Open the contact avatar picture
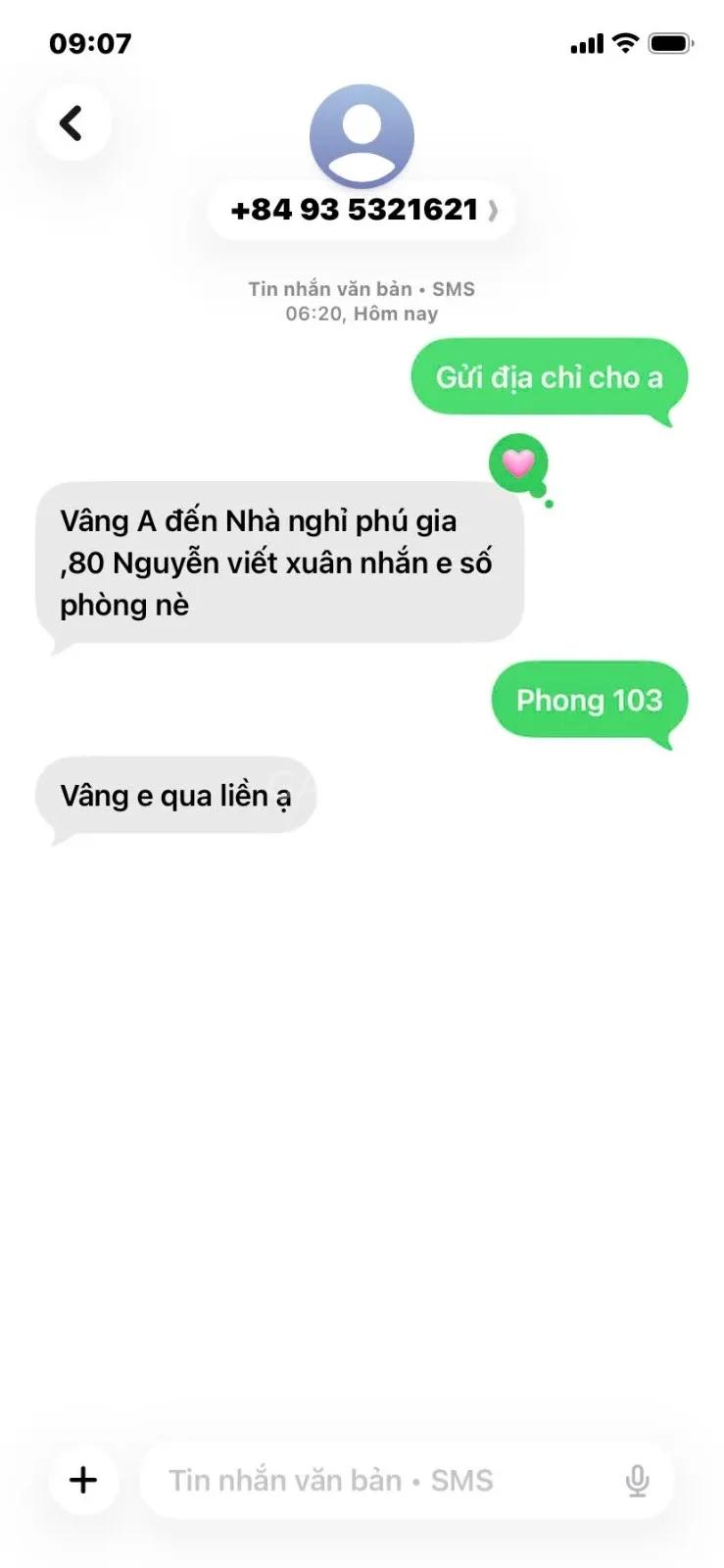Screen dimensions: 724x1568 pyautogui.click(x=362, y=136)
